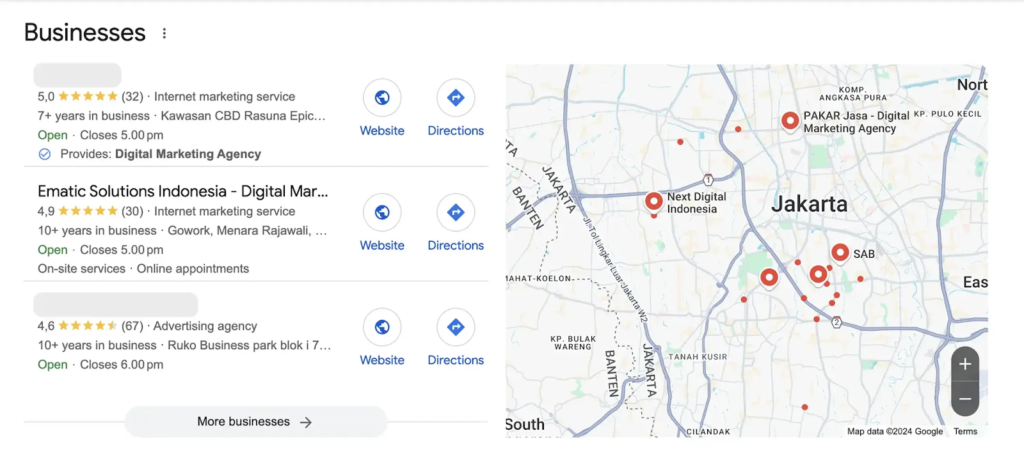Select the Next Digital Indonesia map pin
Image resolution: width=1024 pixels, height=465 pixels.
654,201
